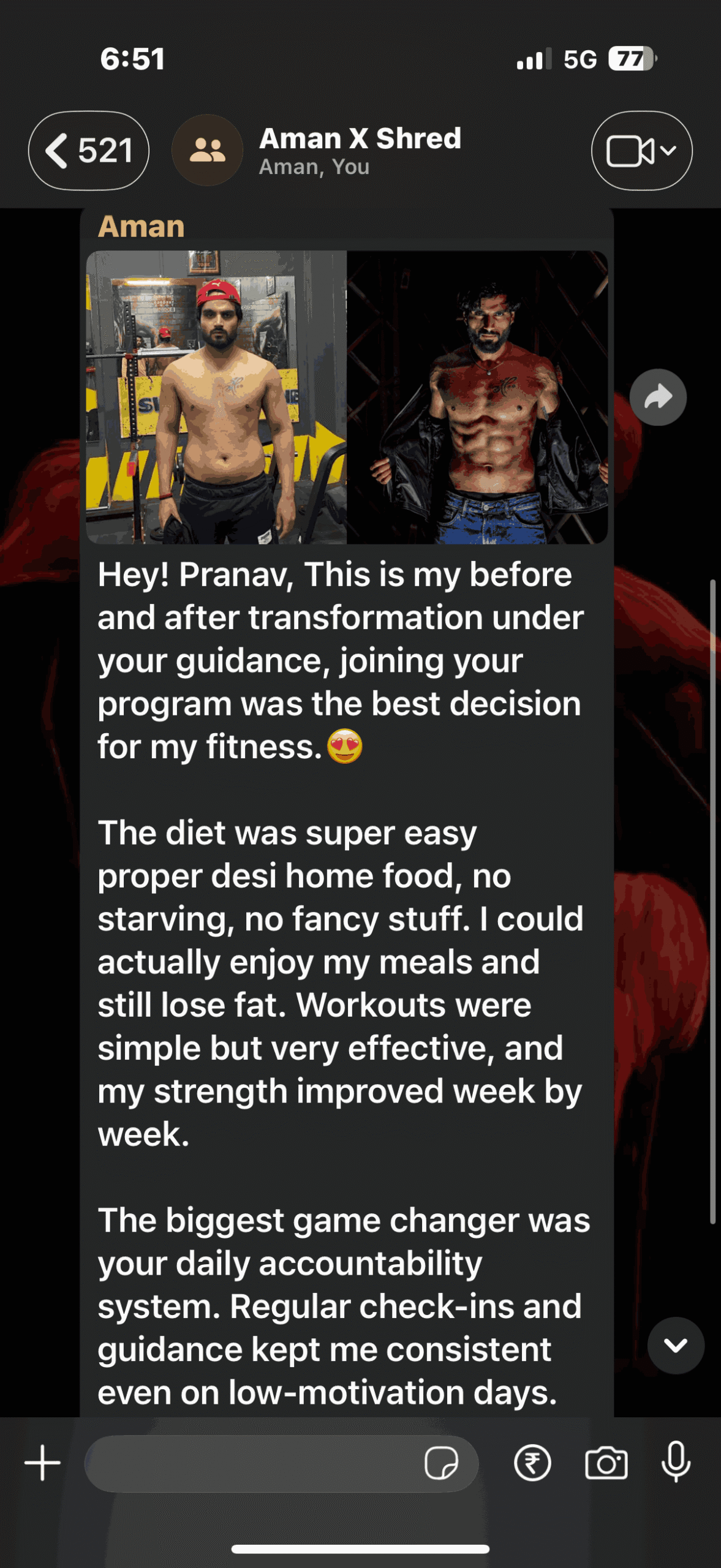Open the attachment plus menu
The width and height of the screenshot is (721, 1568).
click(42, 1463)
